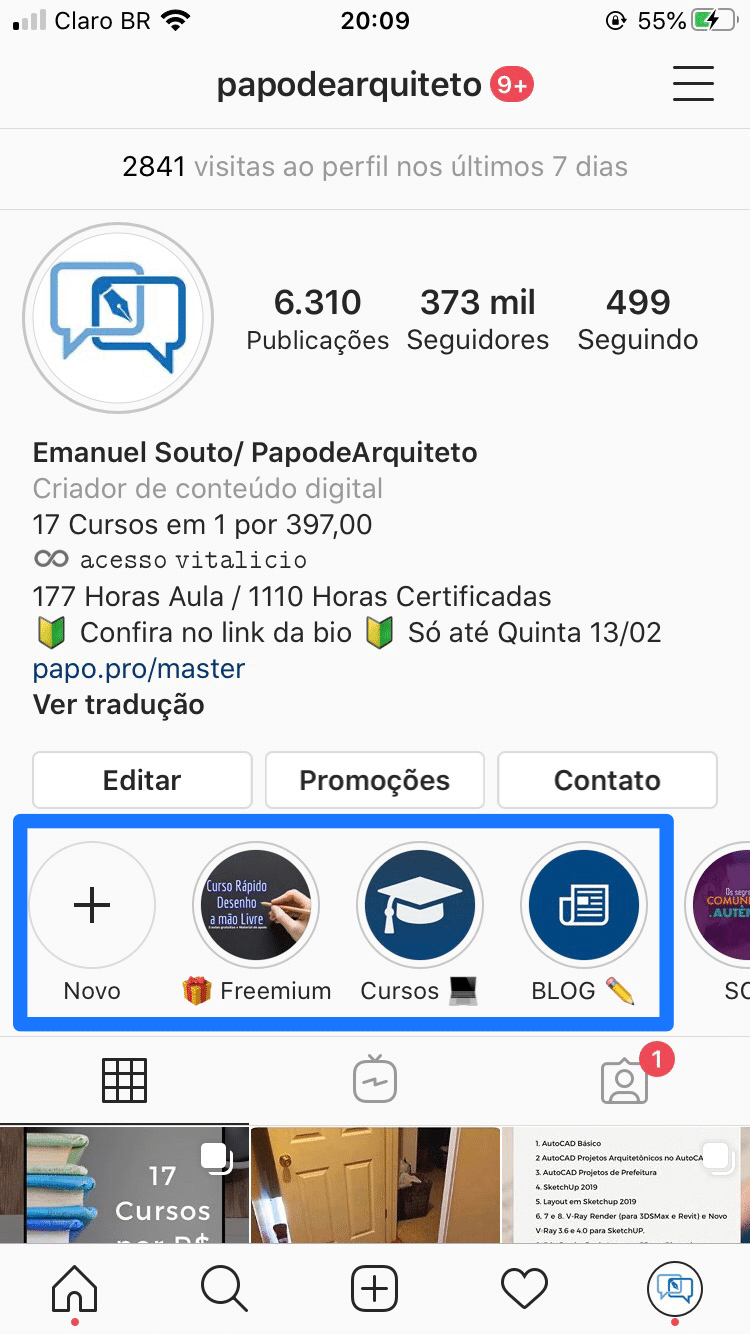Open the activity heart tab

click(524, 1289)
